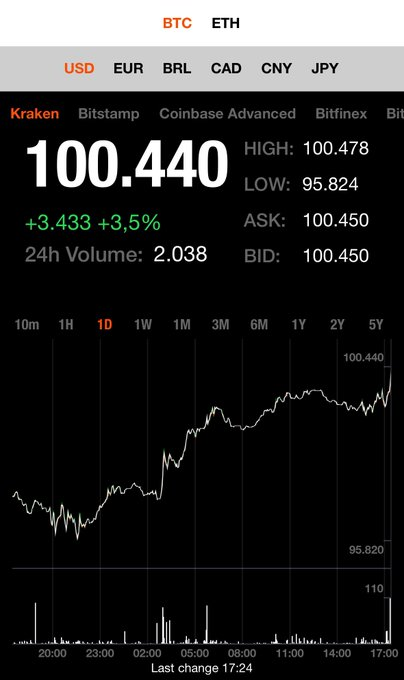Select the 6M chart range
The width and height of the screenshot is (404, 680).
[259, 324]
